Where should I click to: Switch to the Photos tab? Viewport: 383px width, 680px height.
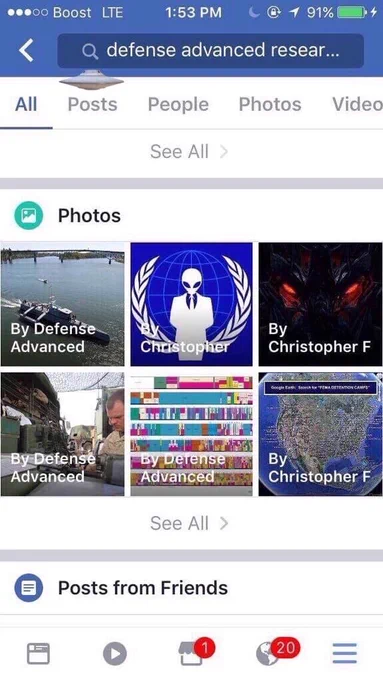(270, 105)
